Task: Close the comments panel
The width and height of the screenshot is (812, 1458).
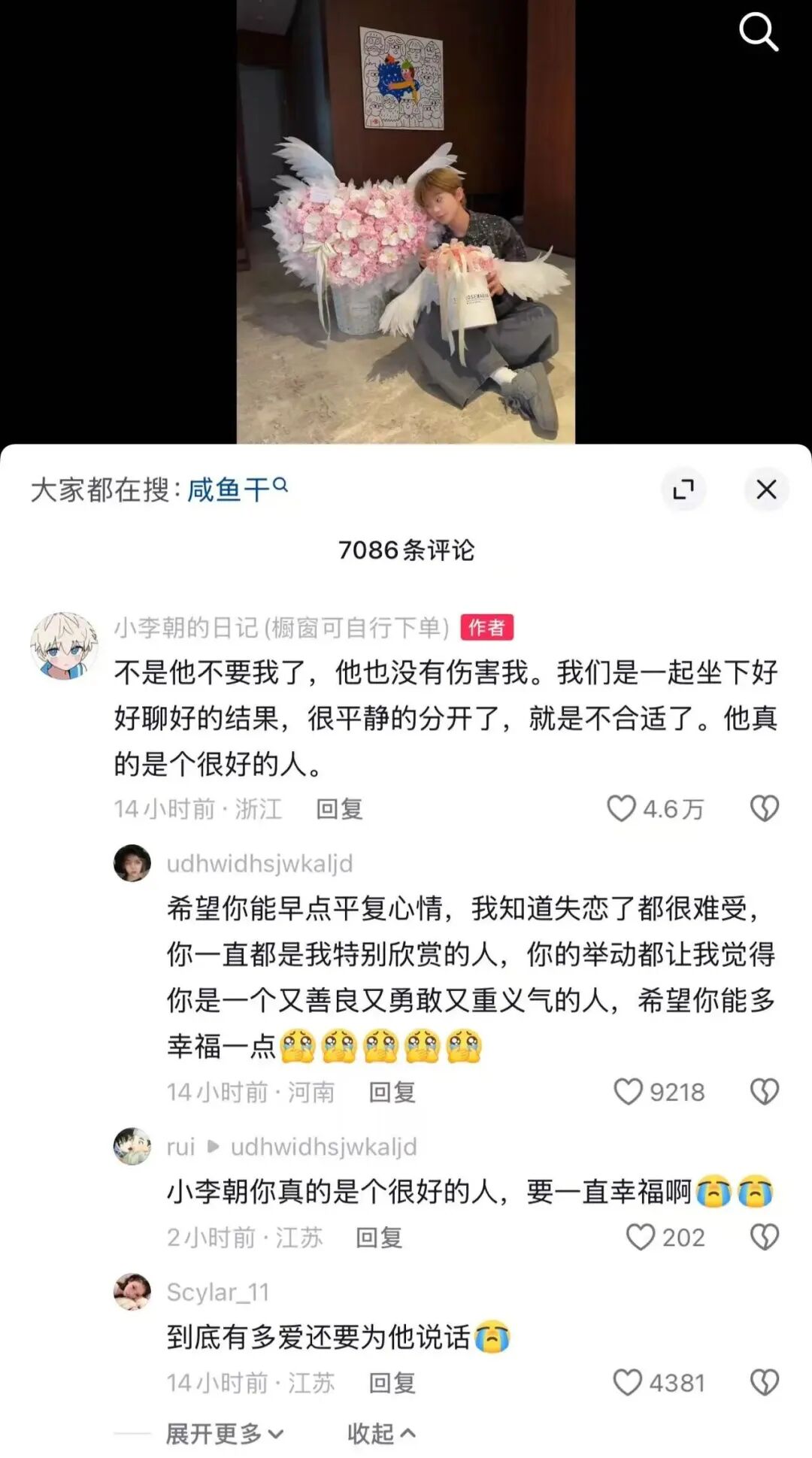Action: click(765, 490)
